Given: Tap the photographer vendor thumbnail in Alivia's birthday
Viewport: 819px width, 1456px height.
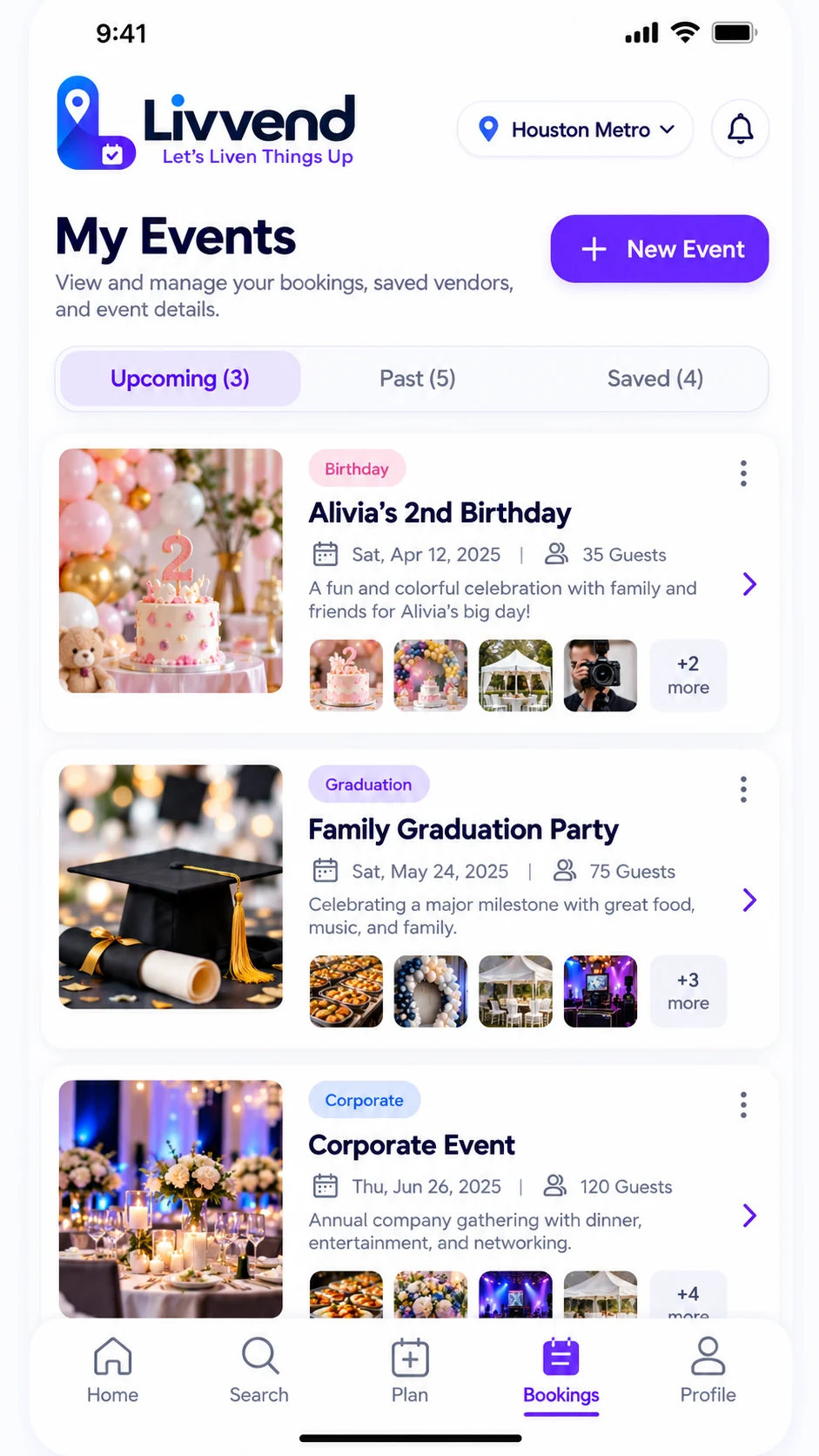Looking at the screenshot, I should [601, 676].
